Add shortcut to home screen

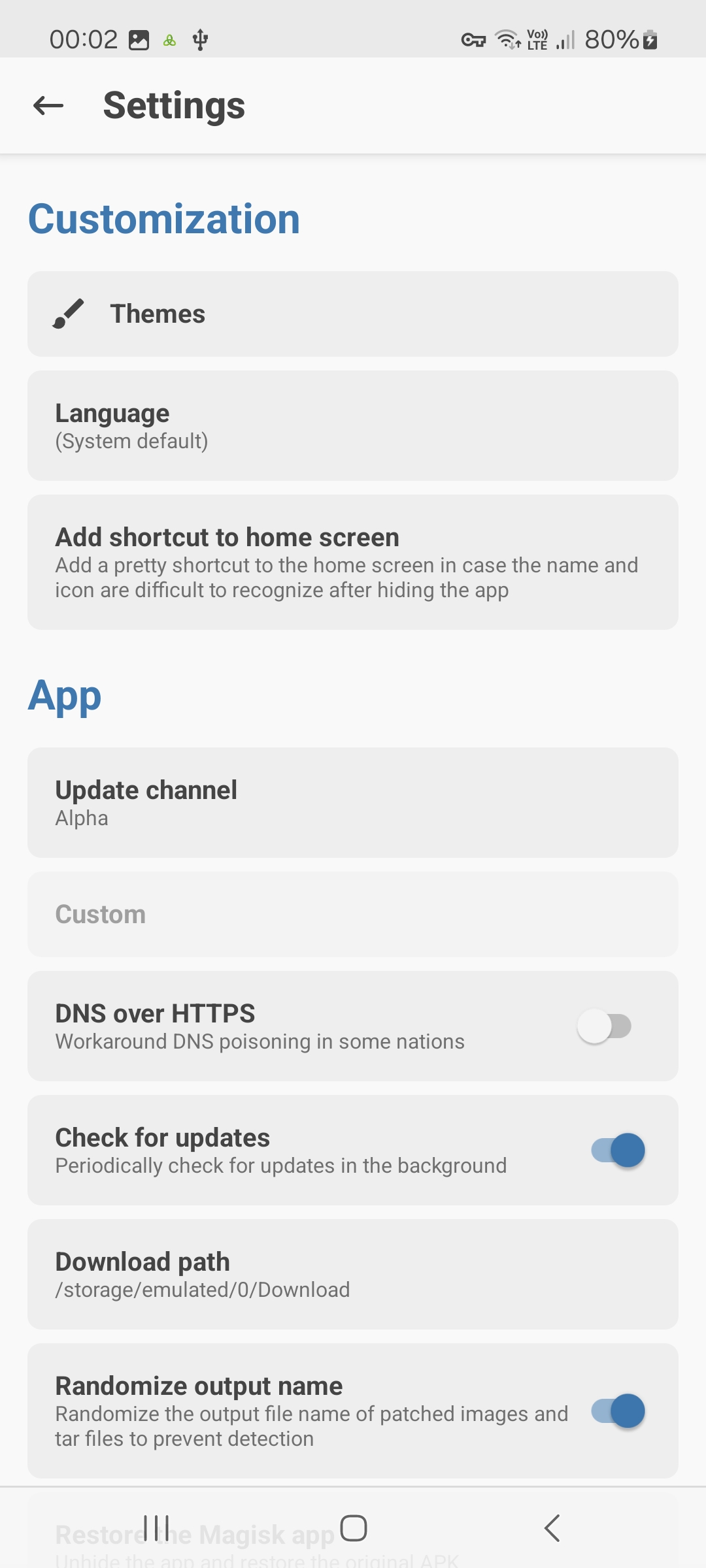(353, 562)
